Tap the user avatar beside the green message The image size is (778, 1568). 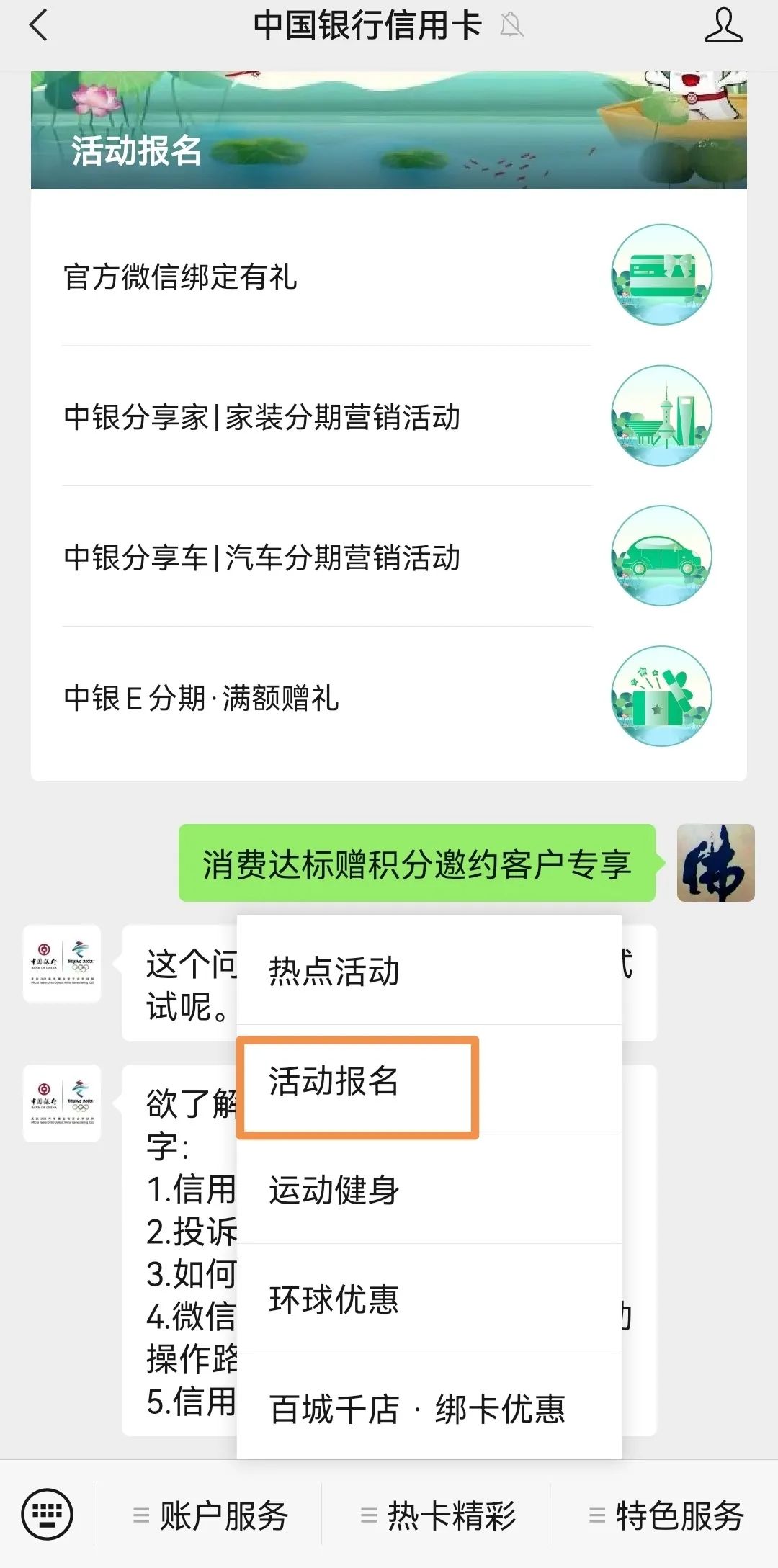click(715, 863)
